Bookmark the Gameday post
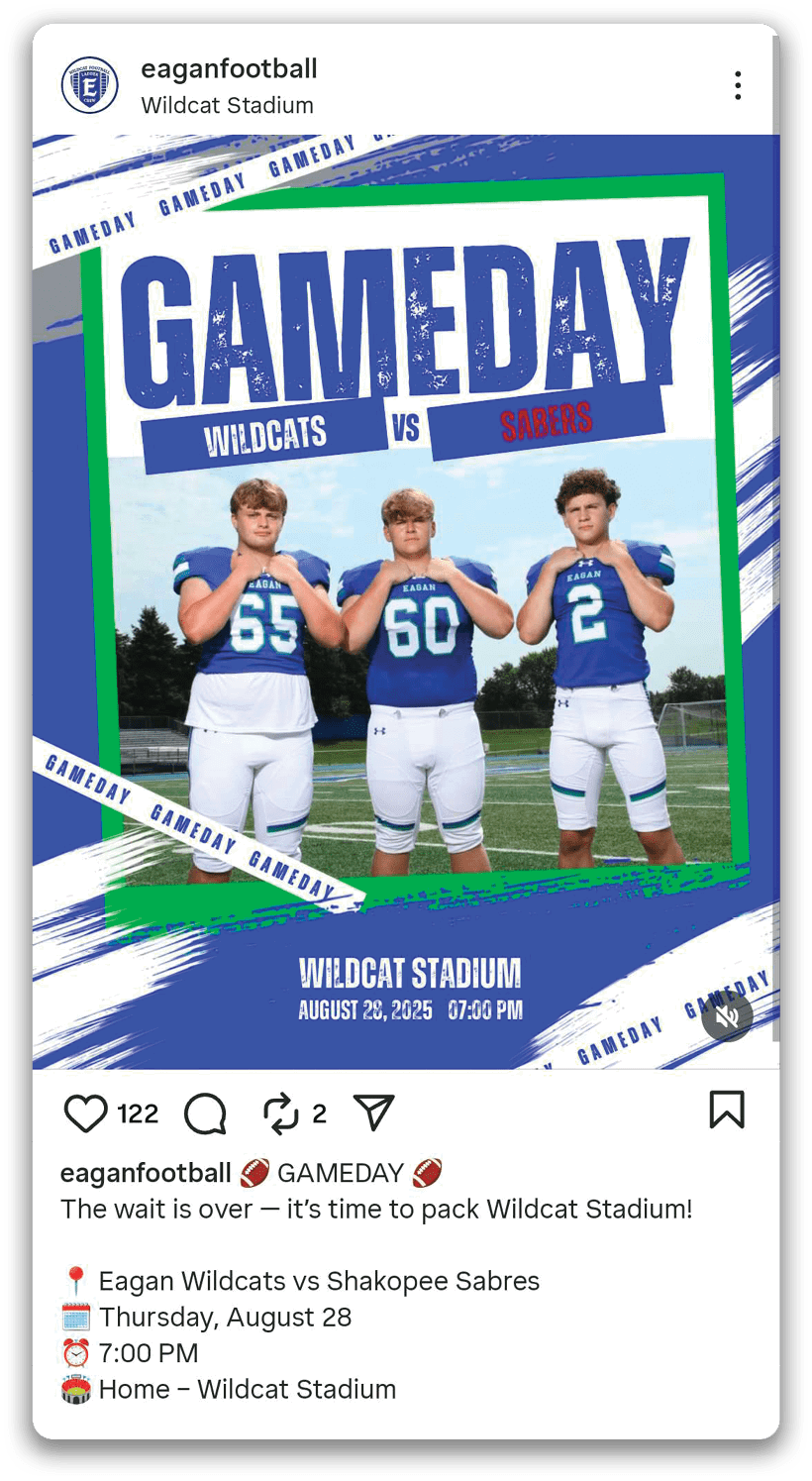Screen dimensions: 812x1481 [x=727, y=1110]
